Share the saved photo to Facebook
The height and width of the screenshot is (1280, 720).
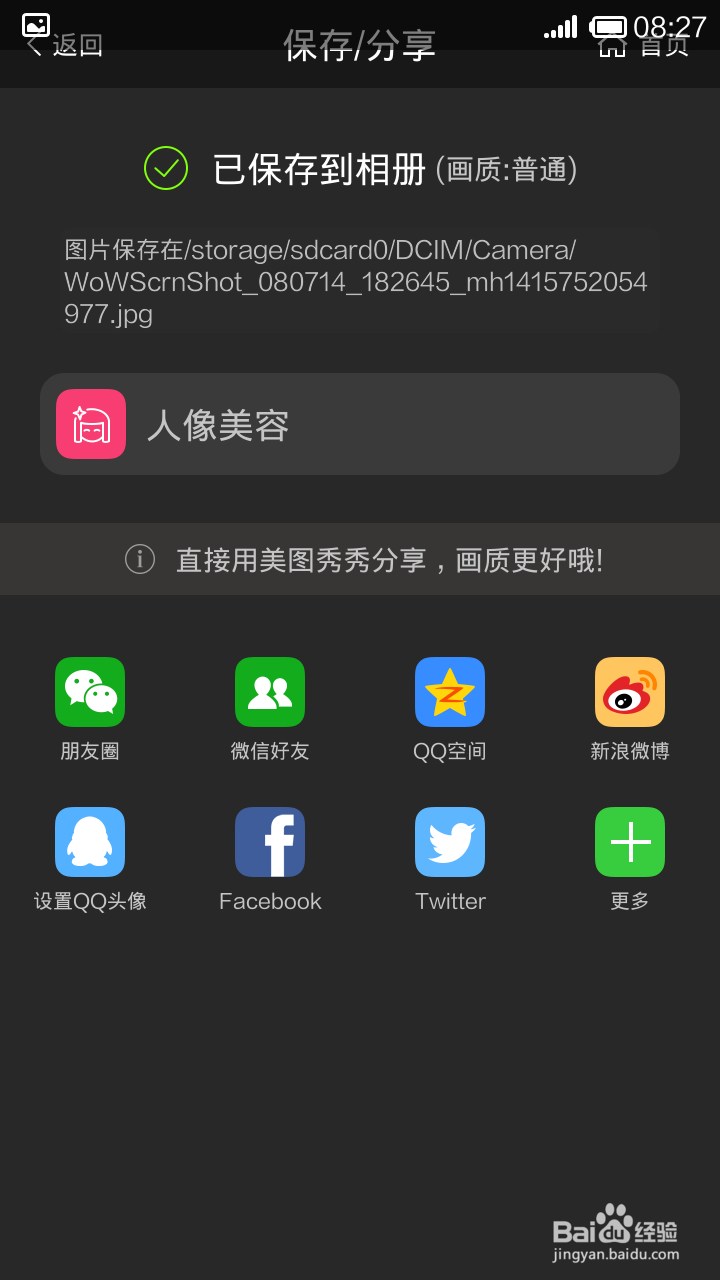(x=270, y=841)
